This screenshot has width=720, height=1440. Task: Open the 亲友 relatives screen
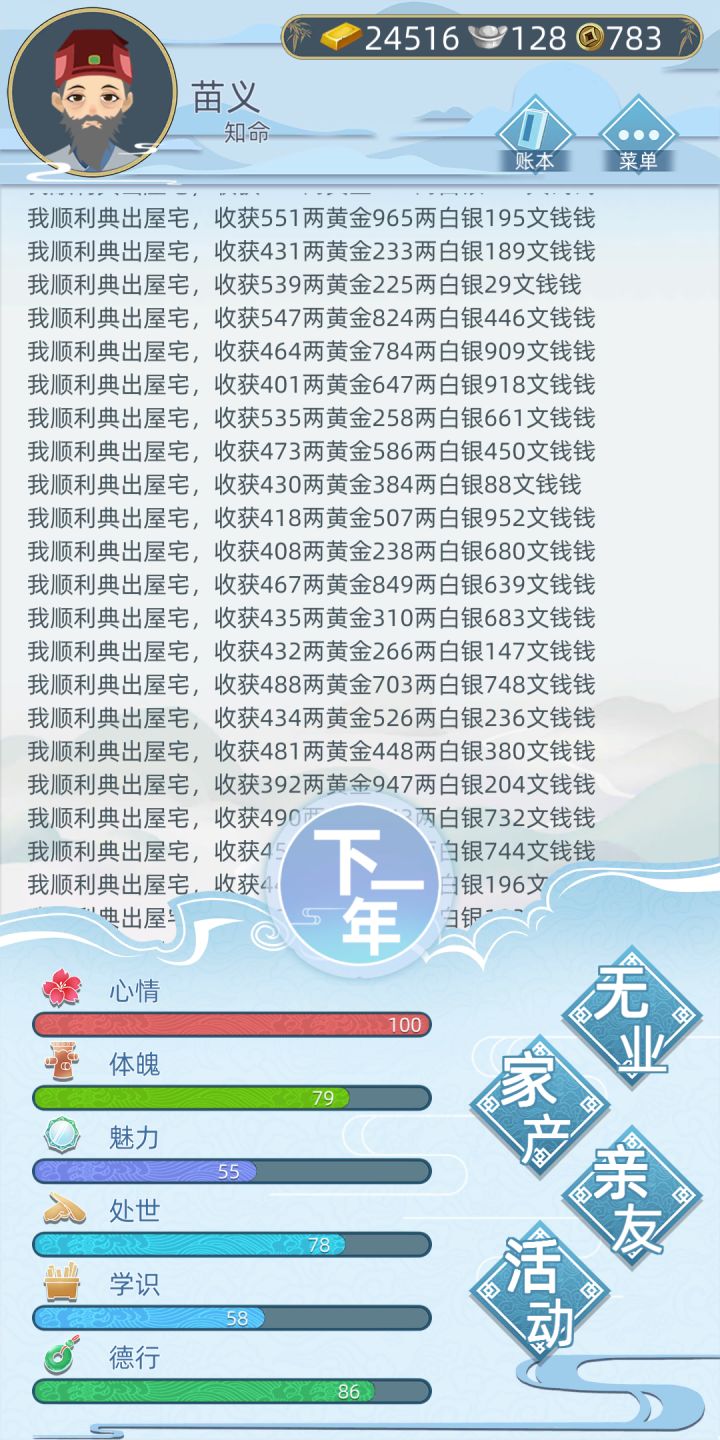pyautogui.click(x=629, y=1195)
